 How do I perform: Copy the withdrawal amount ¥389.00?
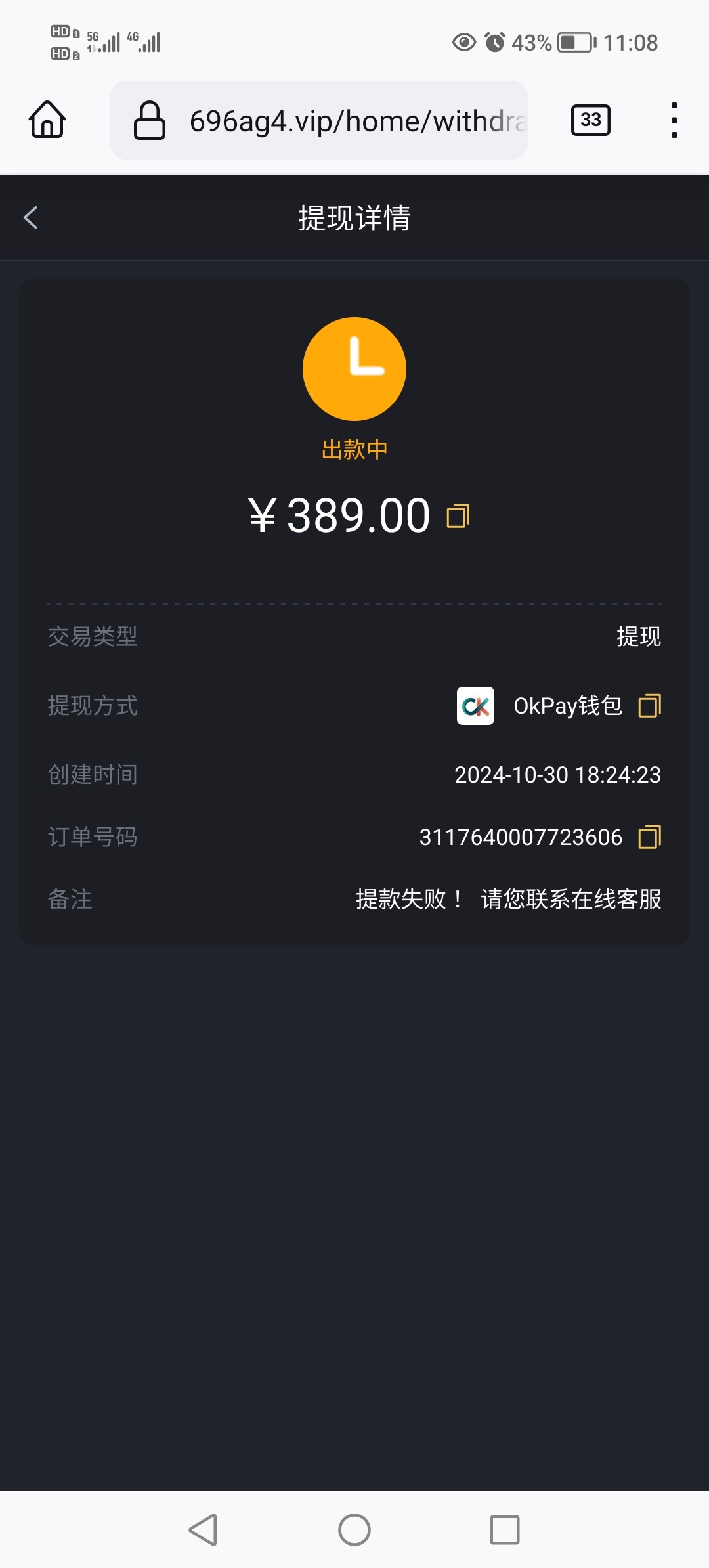pos(458,516)
